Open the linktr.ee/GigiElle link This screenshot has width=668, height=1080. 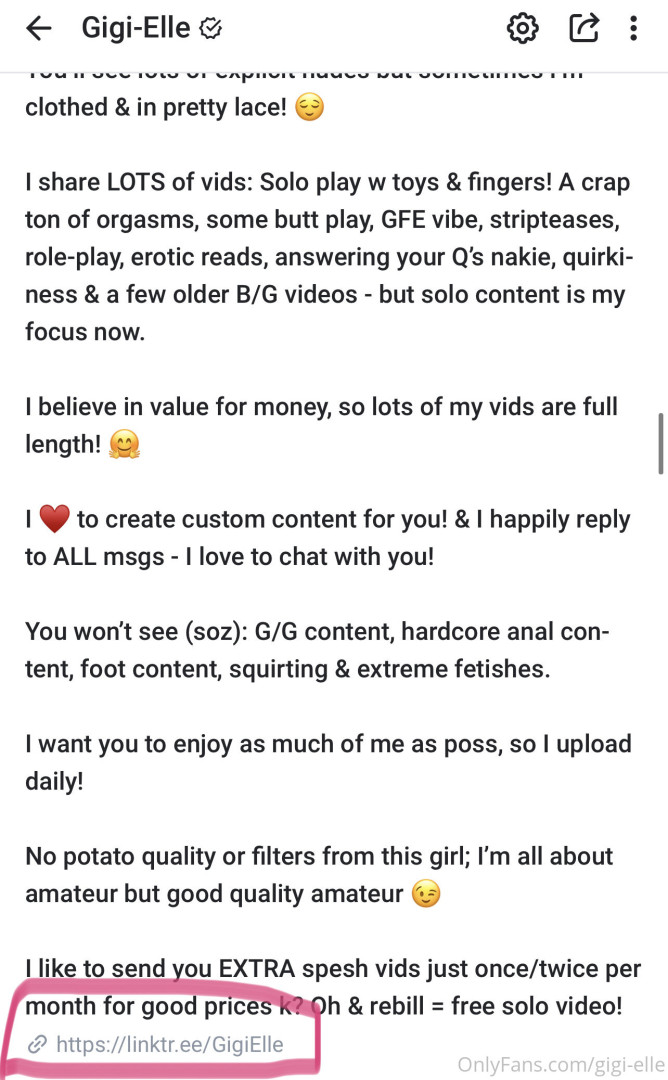point(169,1045)
